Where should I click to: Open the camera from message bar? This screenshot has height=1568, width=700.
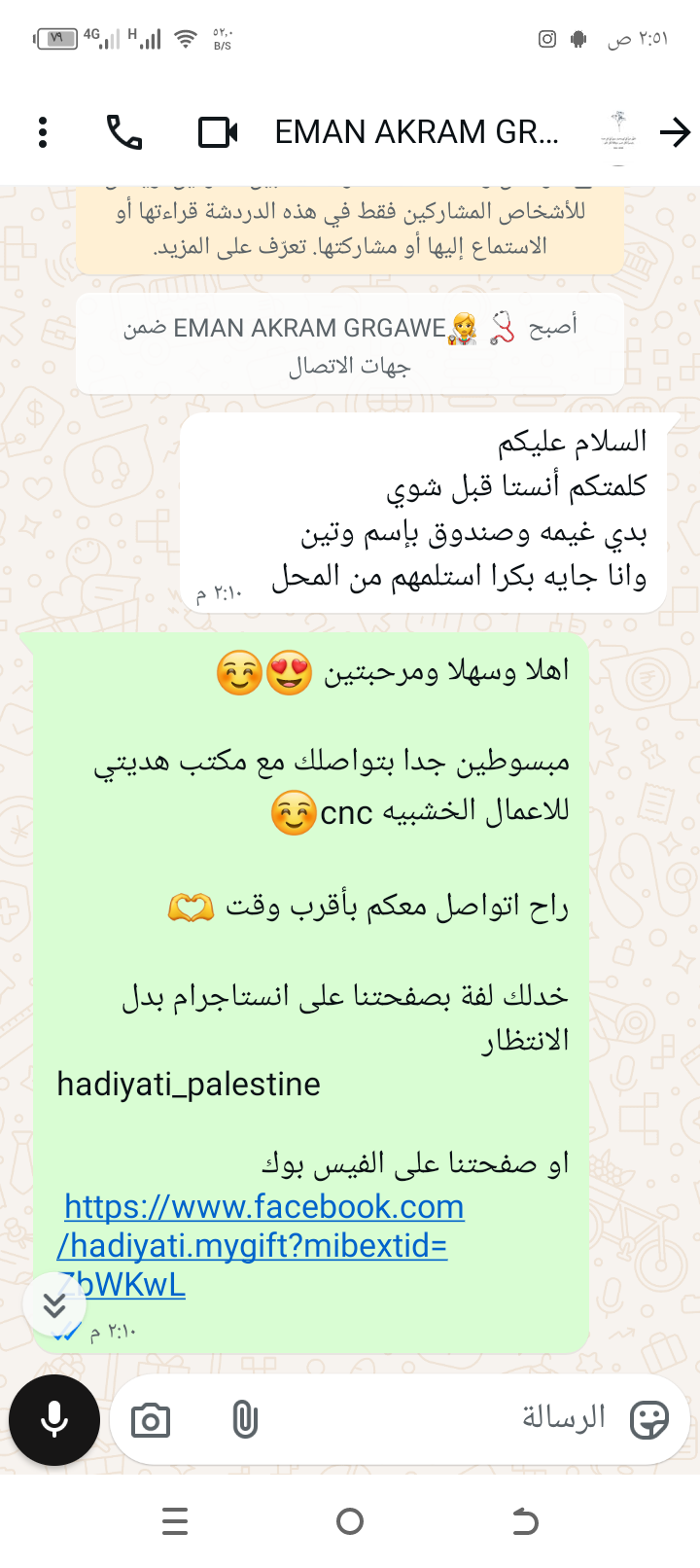click(151, 1421)
